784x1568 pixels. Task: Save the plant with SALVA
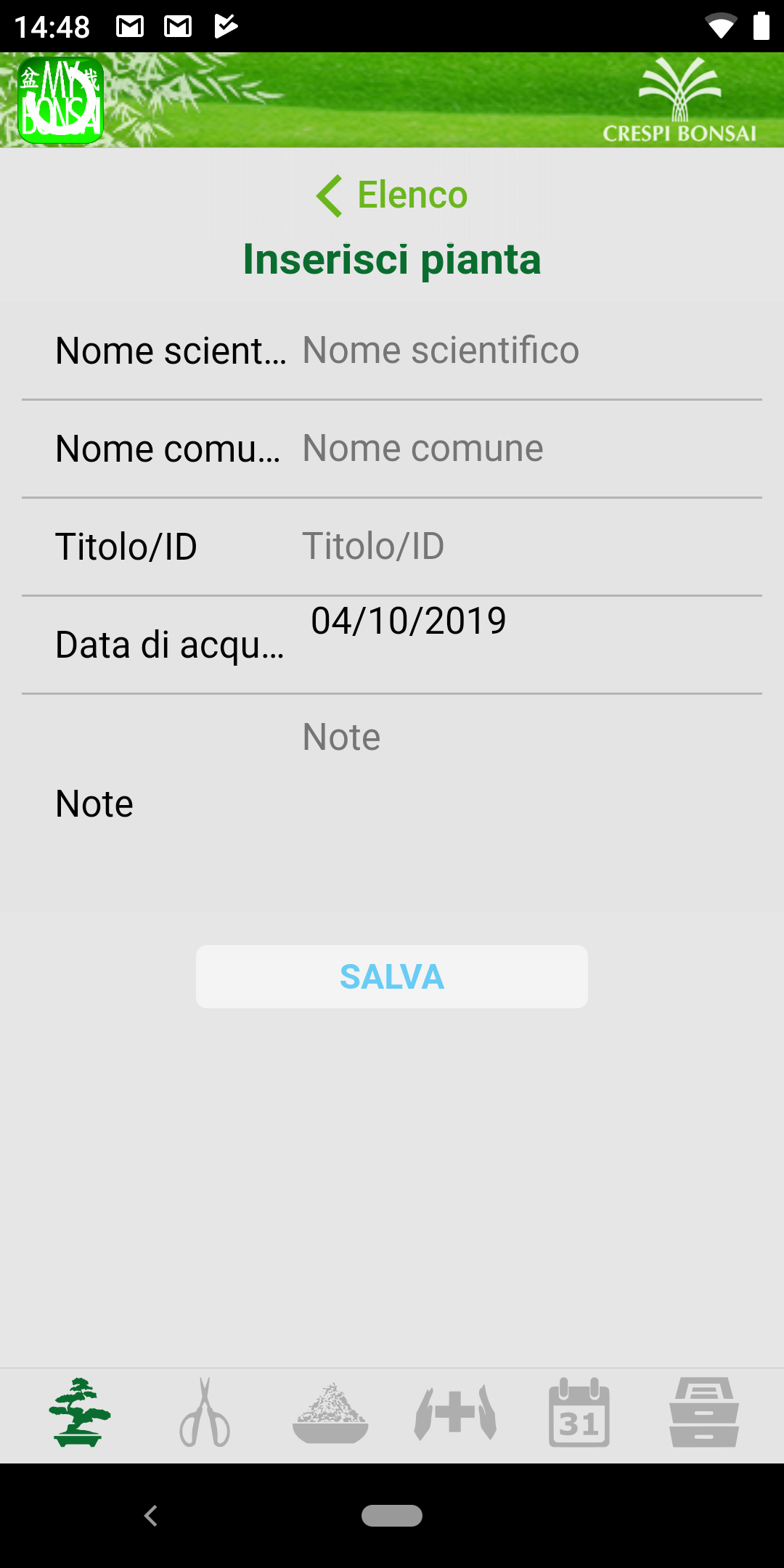(x=392, y=976)
